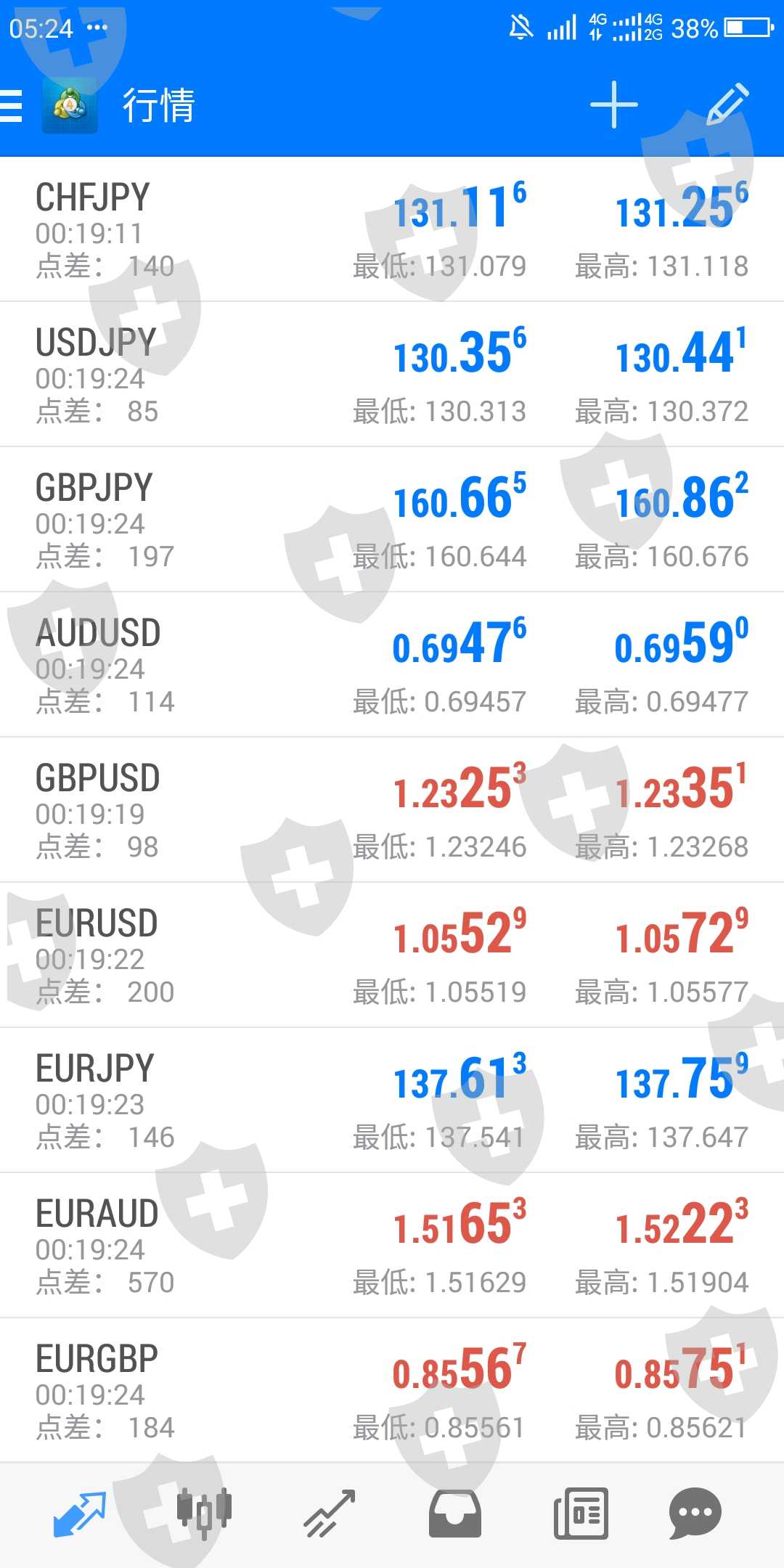Screen dimensions: 784x1568
Task: Open the EURUSD quote row
Action: coord(392,955)
